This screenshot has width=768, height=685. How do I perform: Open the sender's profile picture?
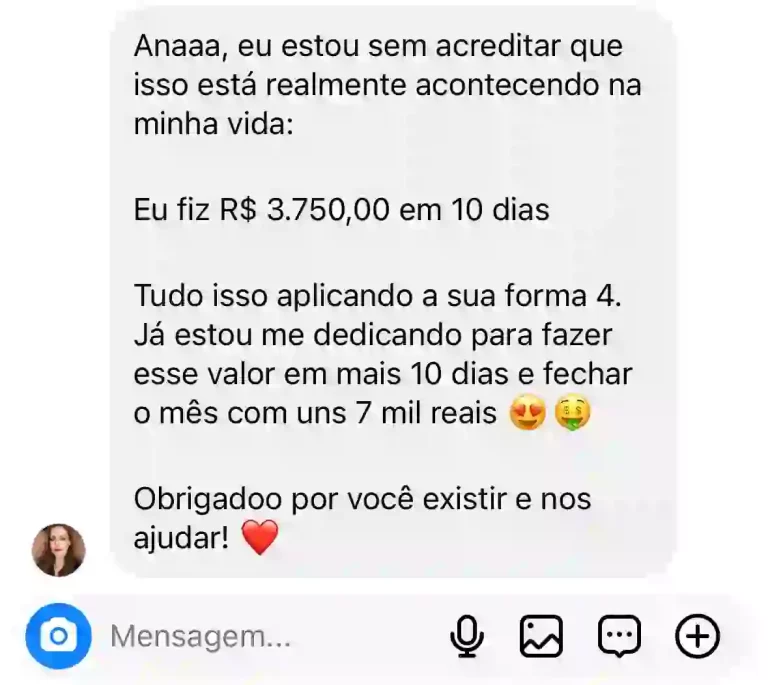pyautogui.click(x=59, y=550)
